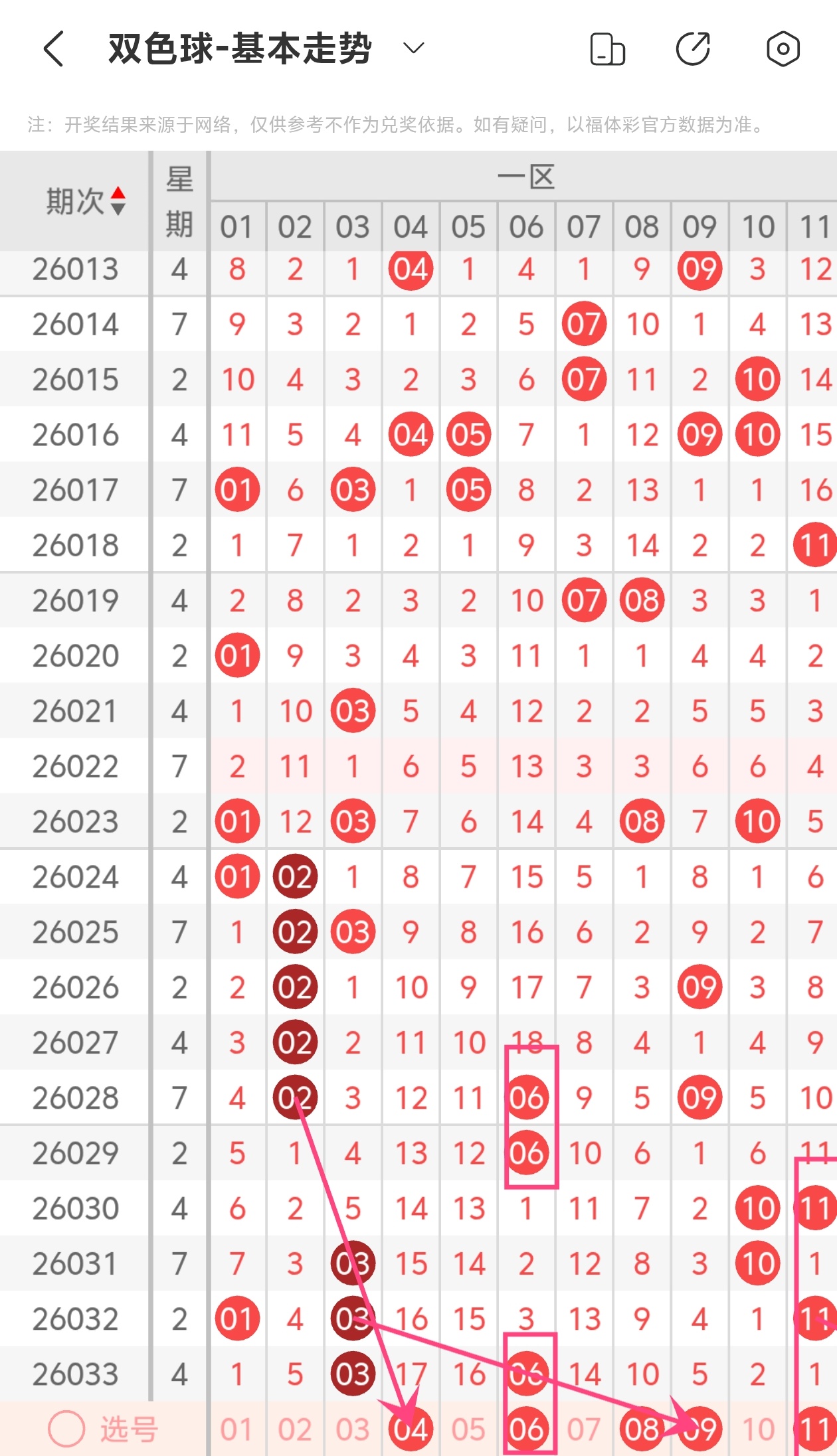Deselect number 08 in the 选号 row

tap(642, 1429)
